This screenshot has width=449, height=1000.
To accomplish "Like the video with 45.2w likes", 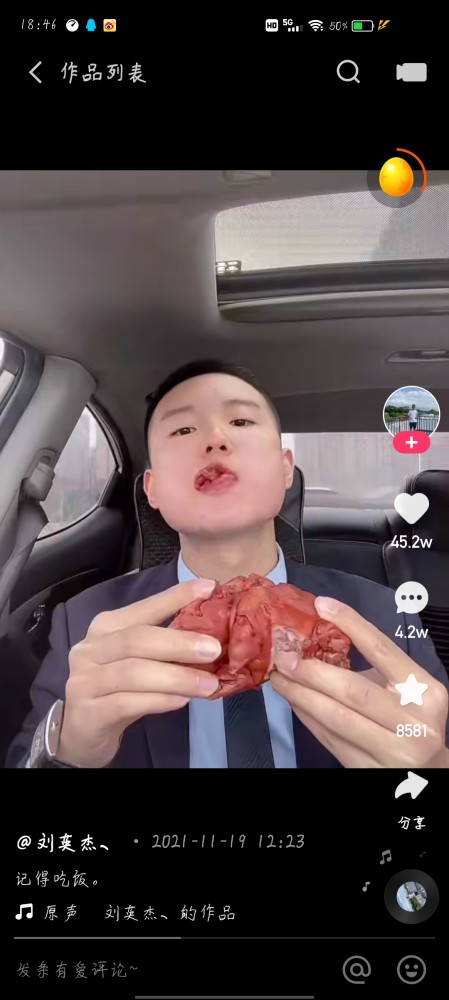I will [x=411, y=508].
